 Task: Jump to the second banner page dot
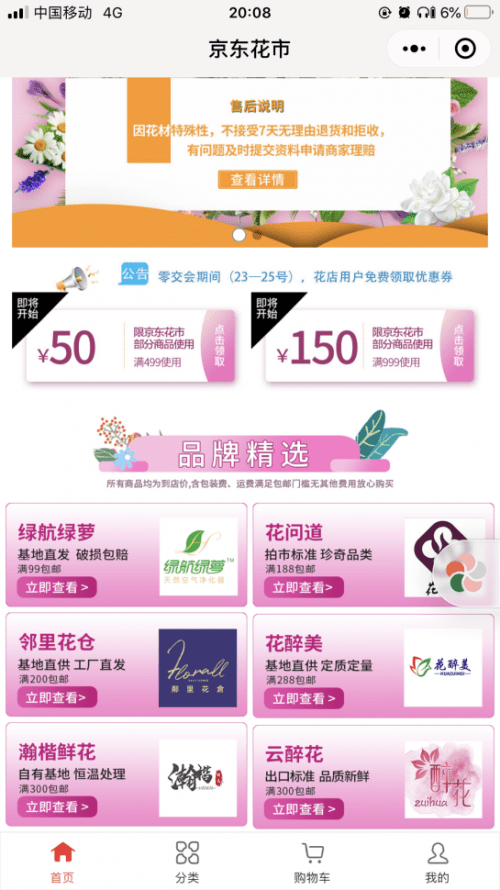tap(257, 234)
